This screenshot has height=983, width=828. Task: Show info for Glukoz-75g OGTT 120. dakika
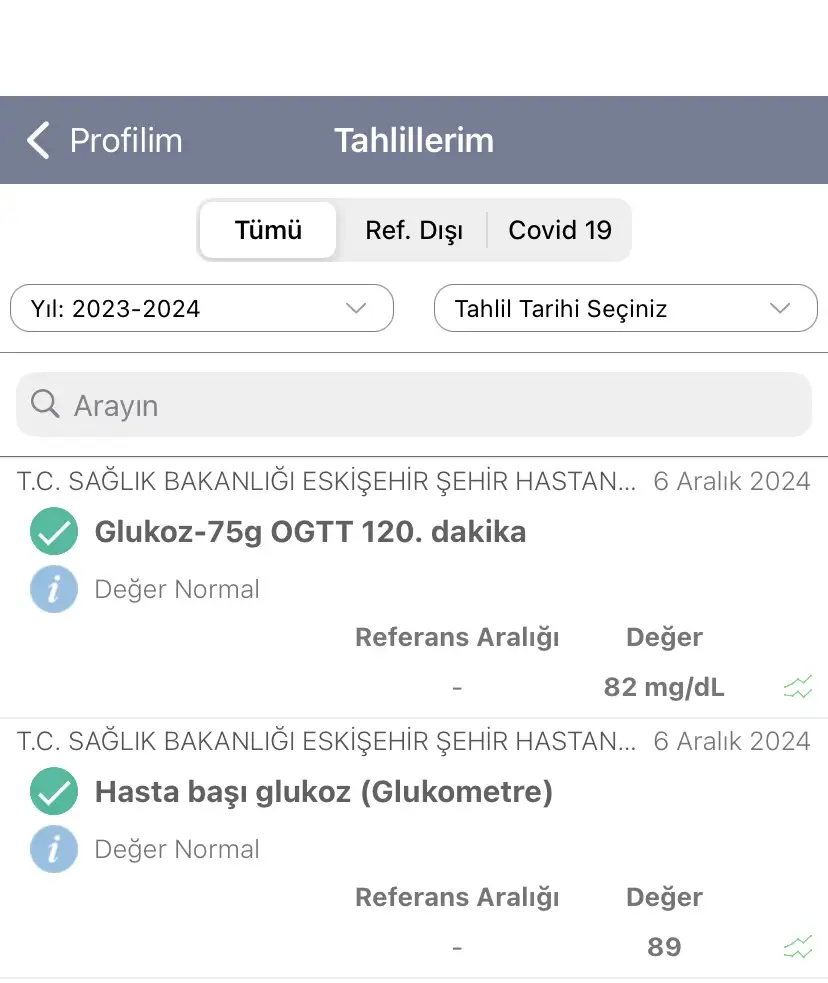(54, 590)
